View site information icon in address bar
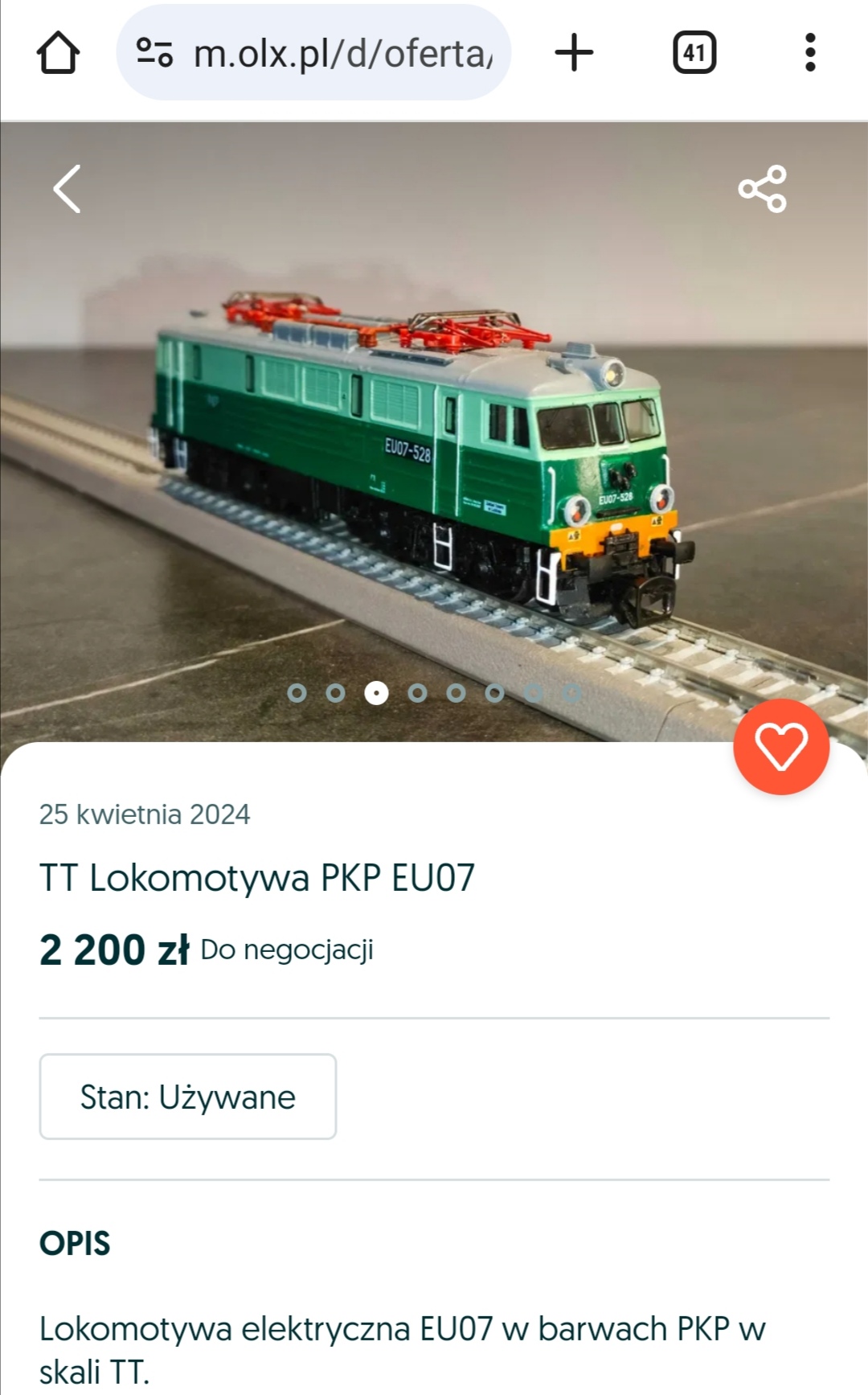This screenshot has height=1395, width=868. point(154,53)
